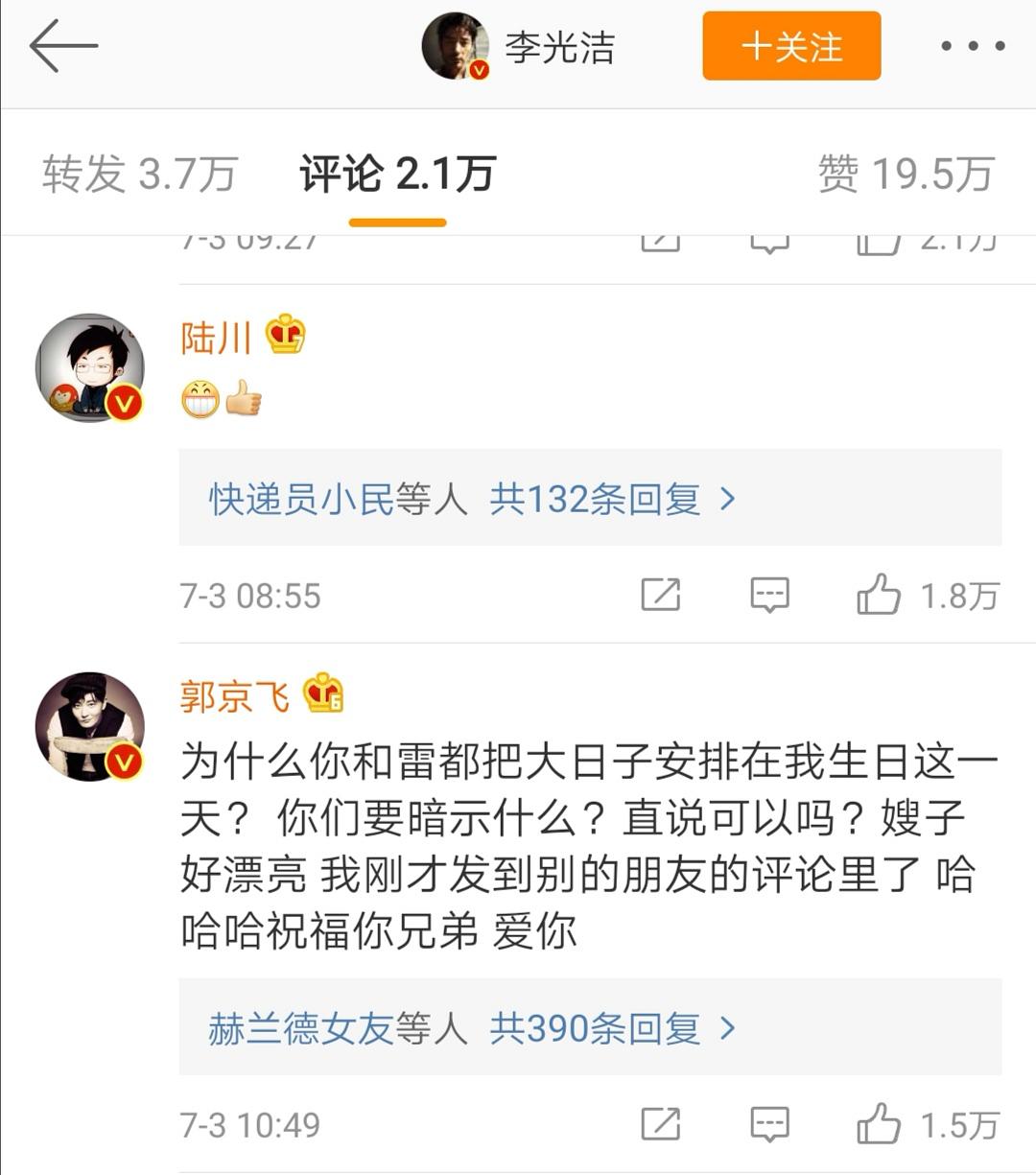This screenshot has width=1036, height=1175.
Task: Open the three-dot overflow menu
Action: pyautogui.click(x=973, y=46)
